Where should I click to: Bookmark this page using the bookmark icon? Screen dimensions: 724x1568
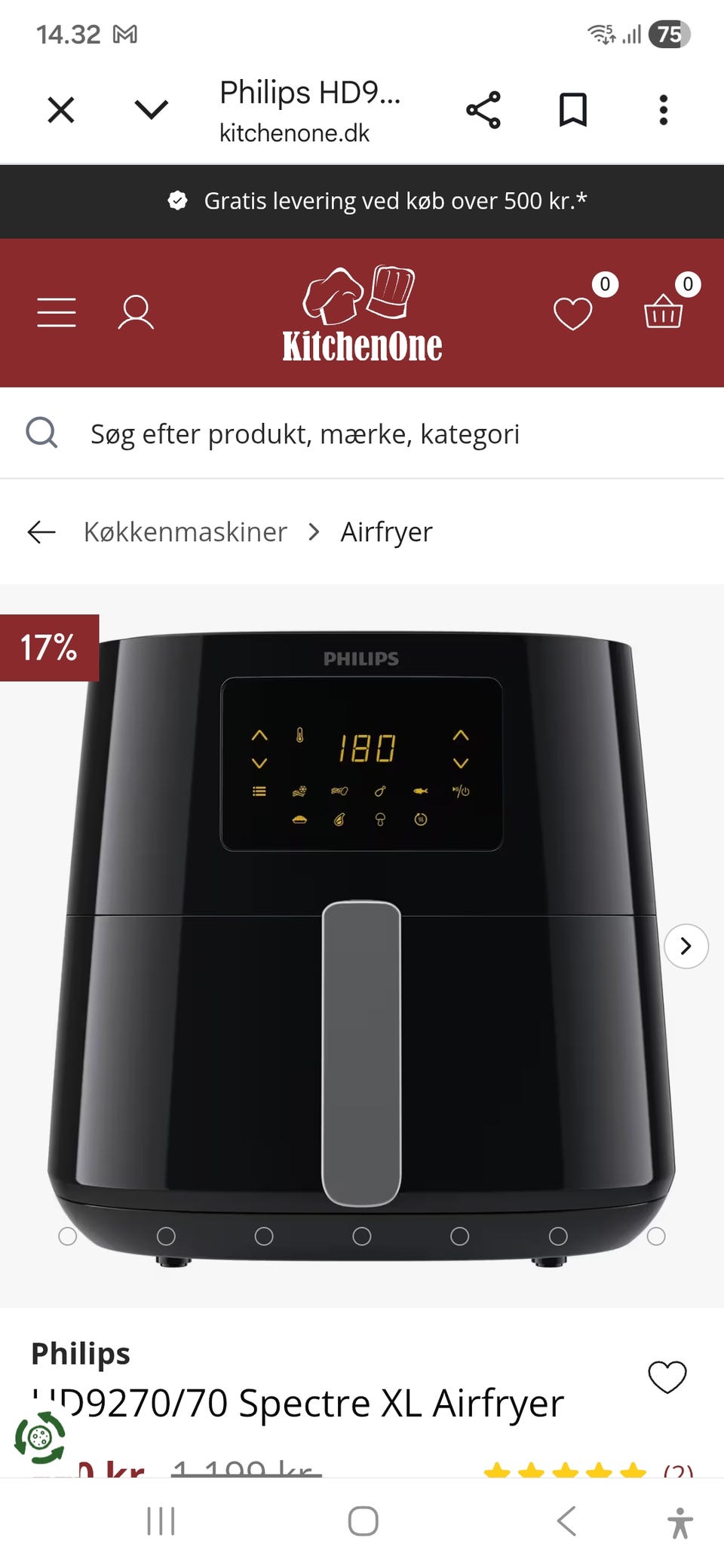tap(573, 109)
